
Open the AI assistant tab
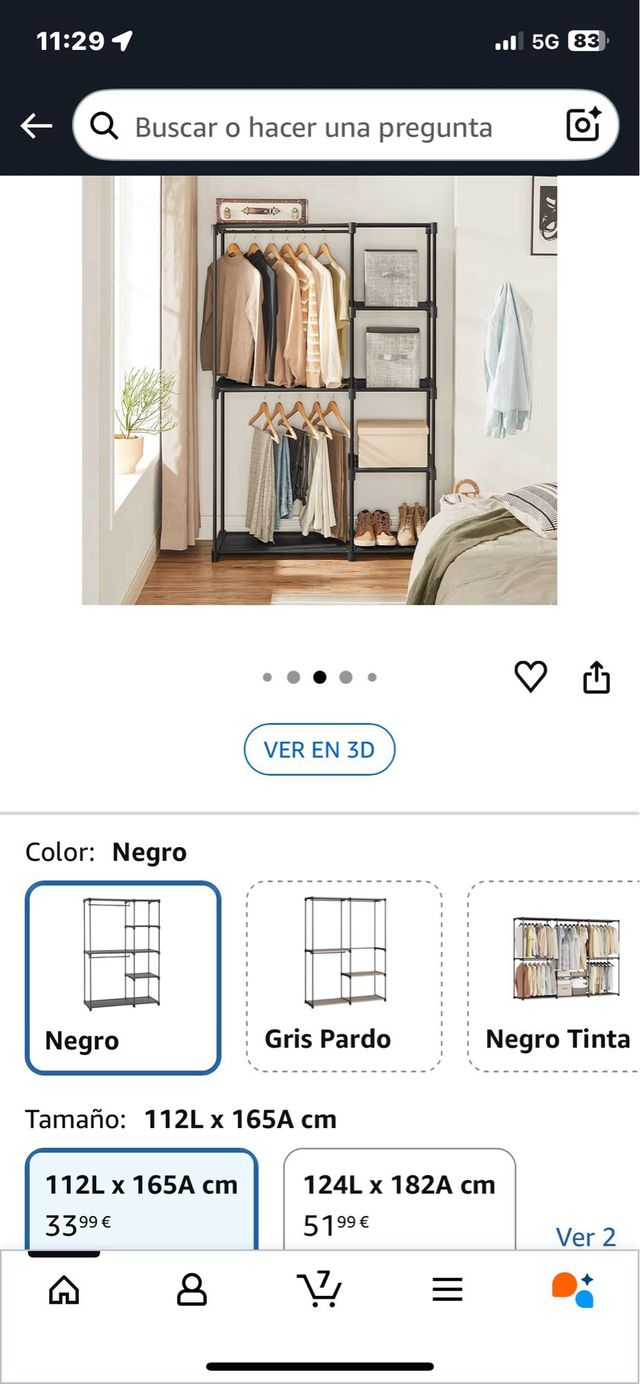coord(573,1289)
